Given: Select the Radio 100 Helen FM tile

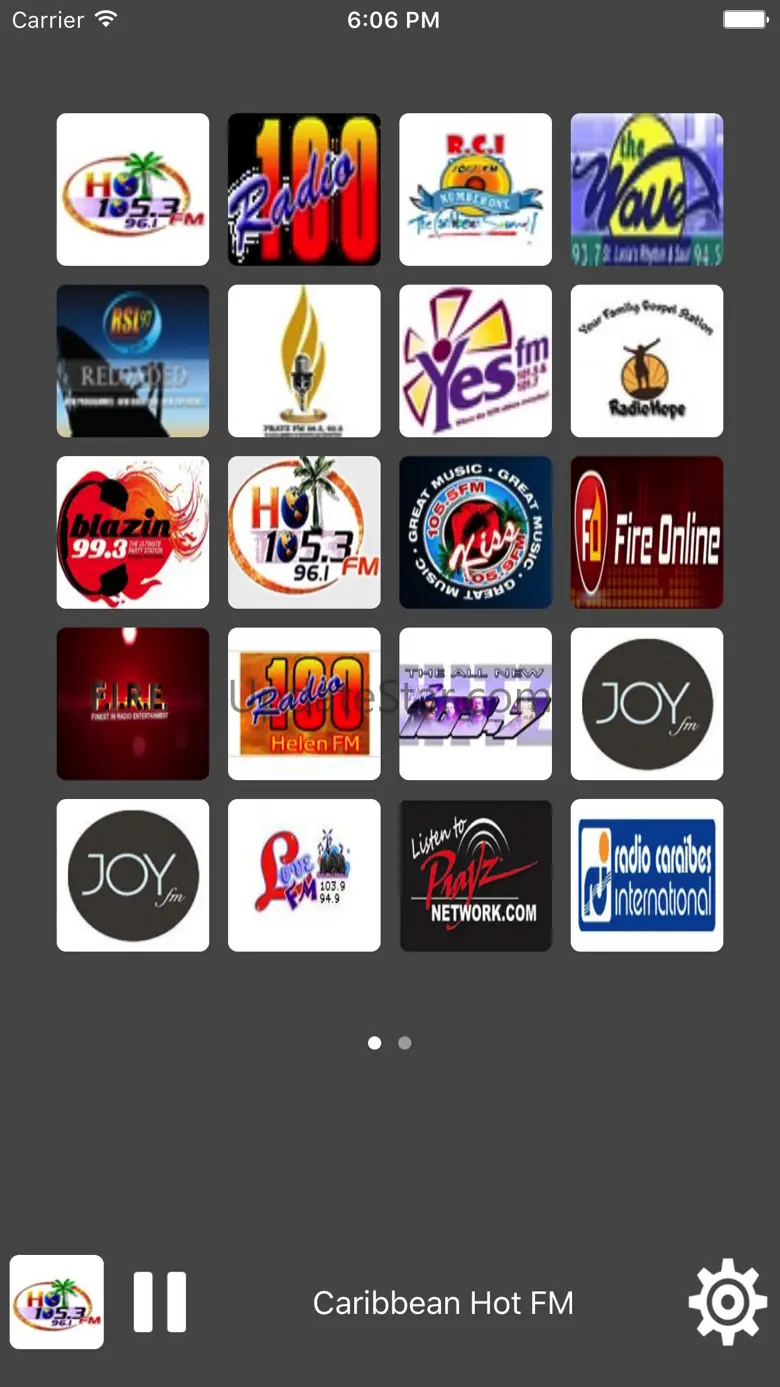Looking at the screenshot, I should (304, 704).
